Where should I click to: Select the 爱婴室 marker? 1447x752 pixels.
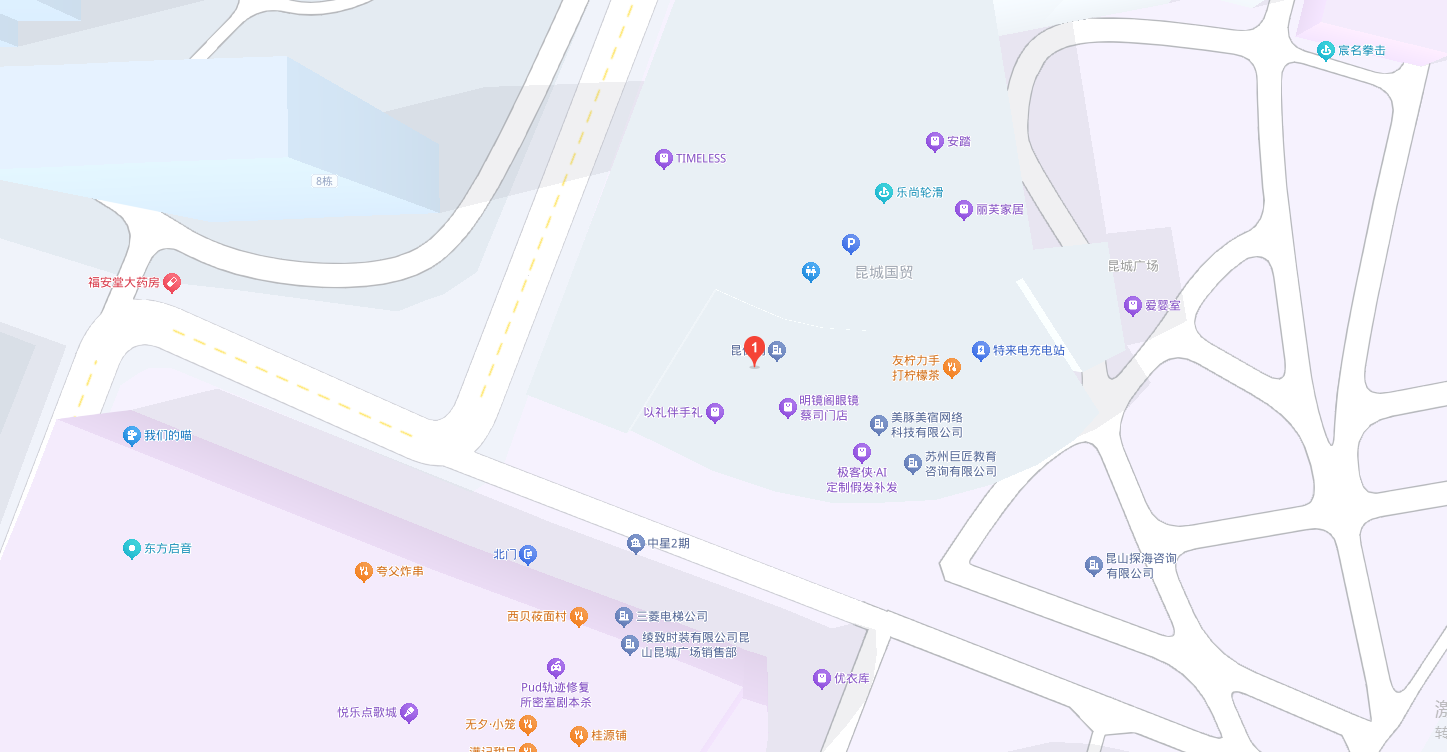[1133, 305]
